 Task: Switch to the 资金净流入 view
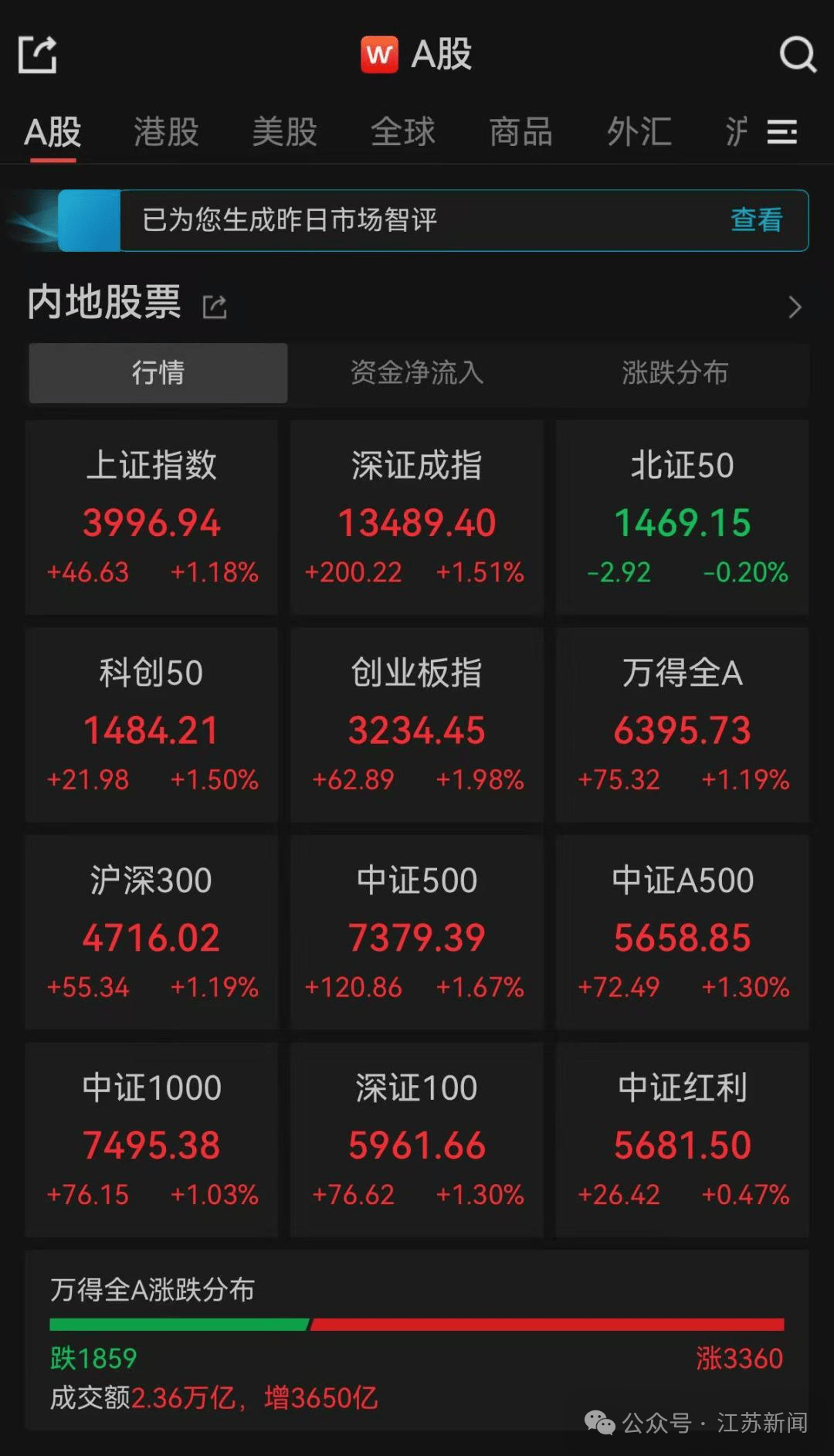[417, 374]
